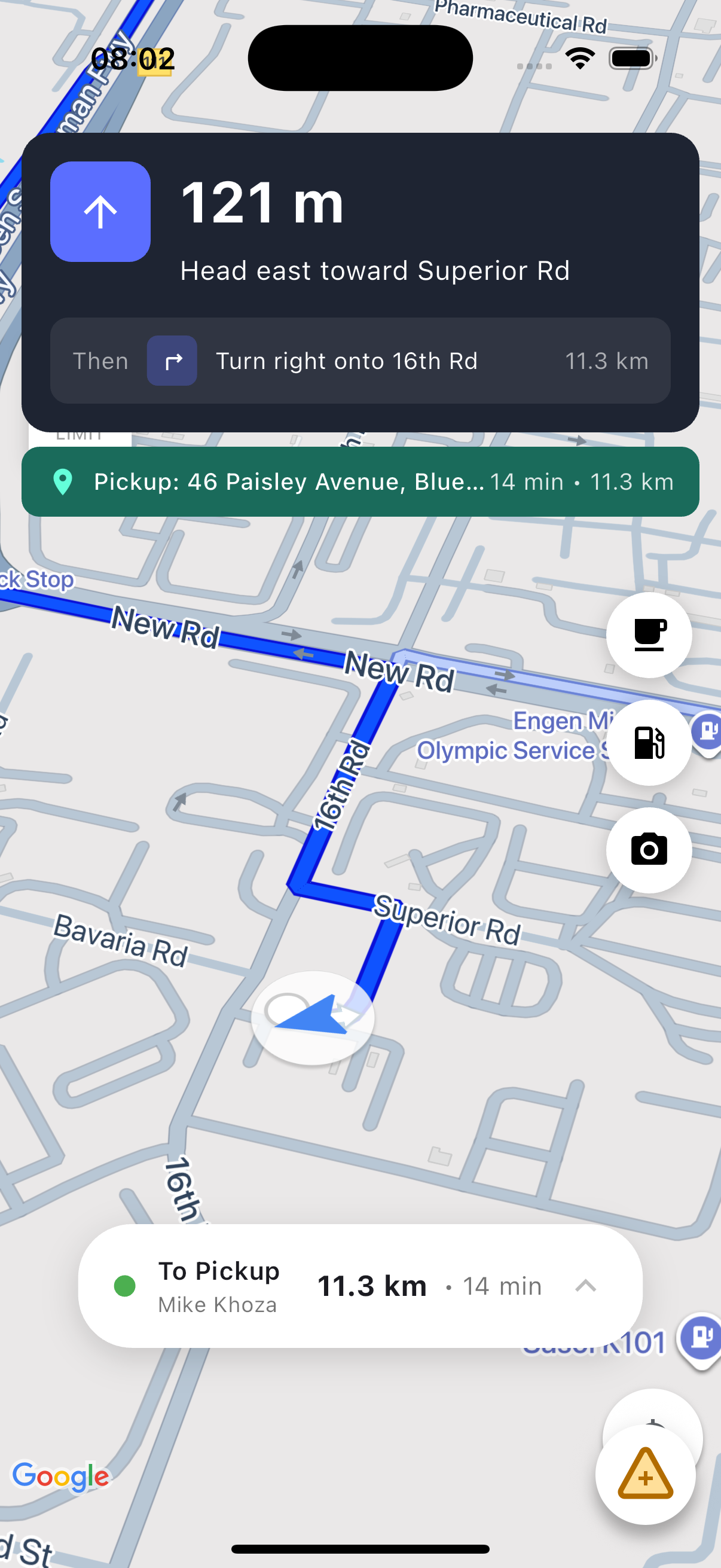Tap the Google logo on the map
The height and width of the screenshot is (1568, 721).
point(60,1476)
